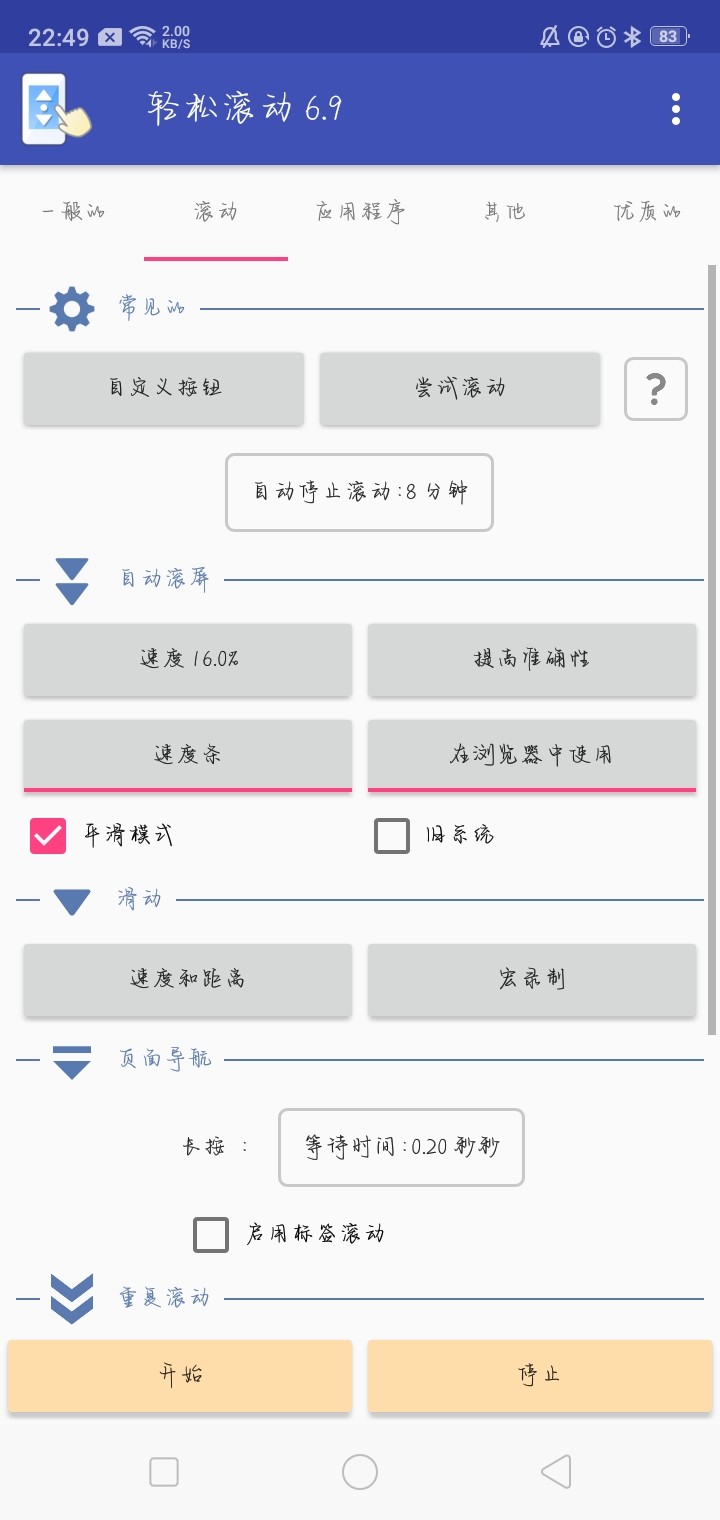The height and width of the screenshot is (1520, 720).
Task: Adjust the 速度 16.0% setting
Action: tap(188, 659)
